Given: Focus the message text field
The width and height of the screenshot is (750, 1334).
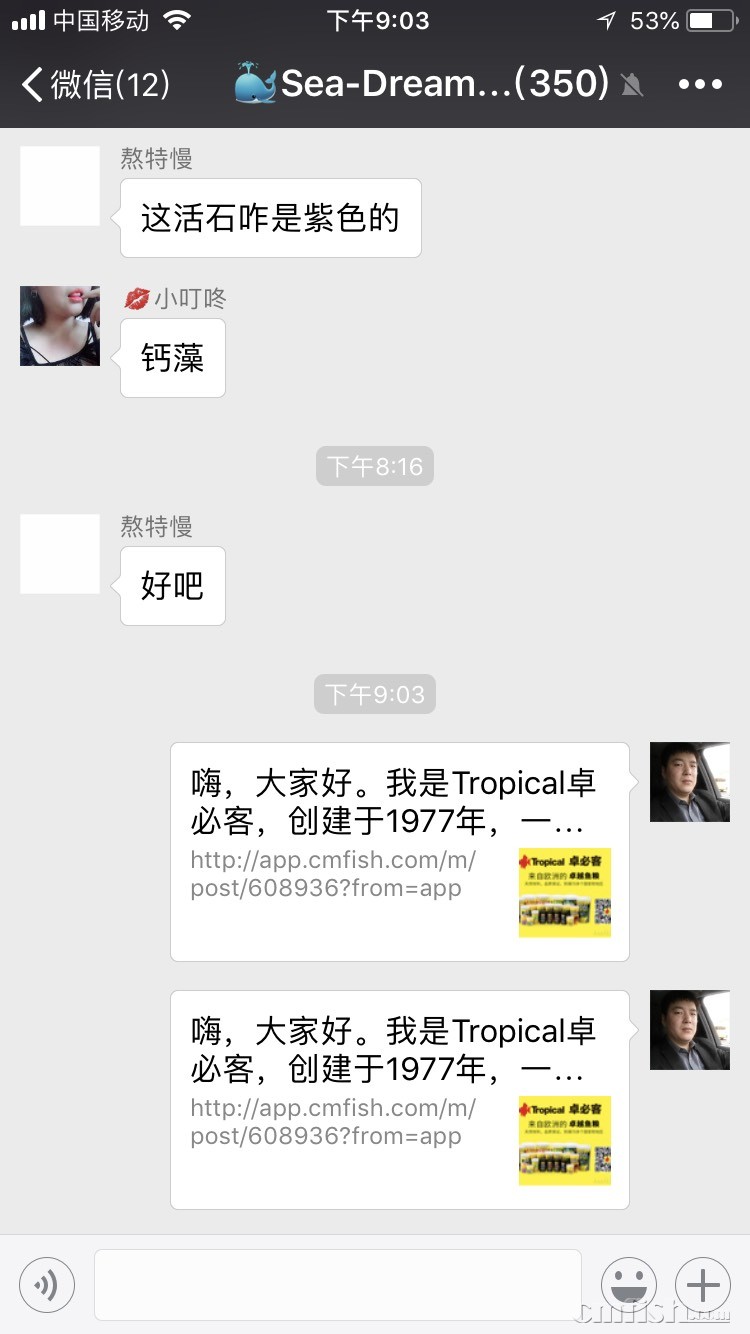Looking at the screenshot, I should pos(337,1284).
